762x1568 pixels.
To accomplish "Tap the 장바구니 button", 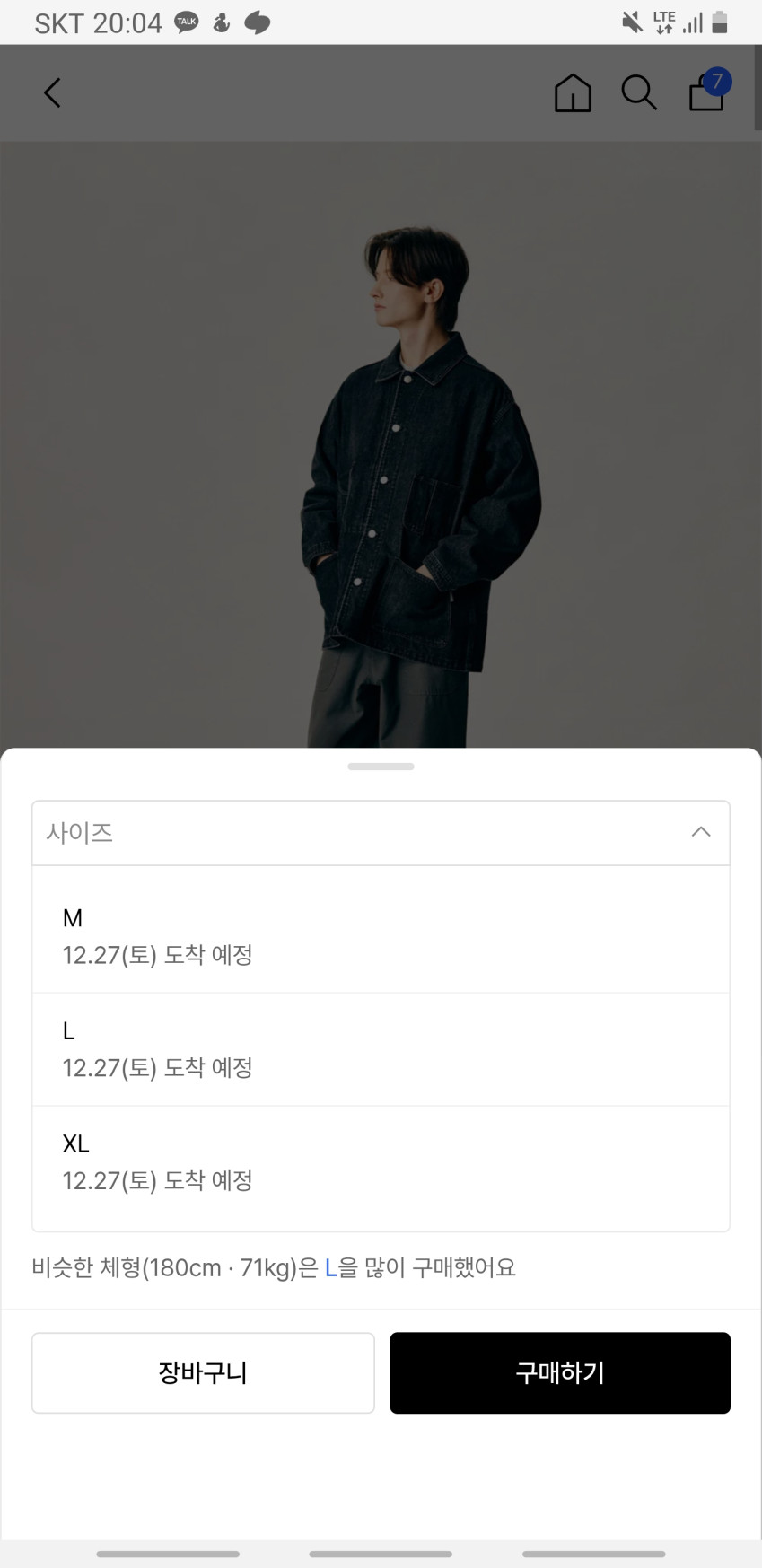I will coord(203,1372).
